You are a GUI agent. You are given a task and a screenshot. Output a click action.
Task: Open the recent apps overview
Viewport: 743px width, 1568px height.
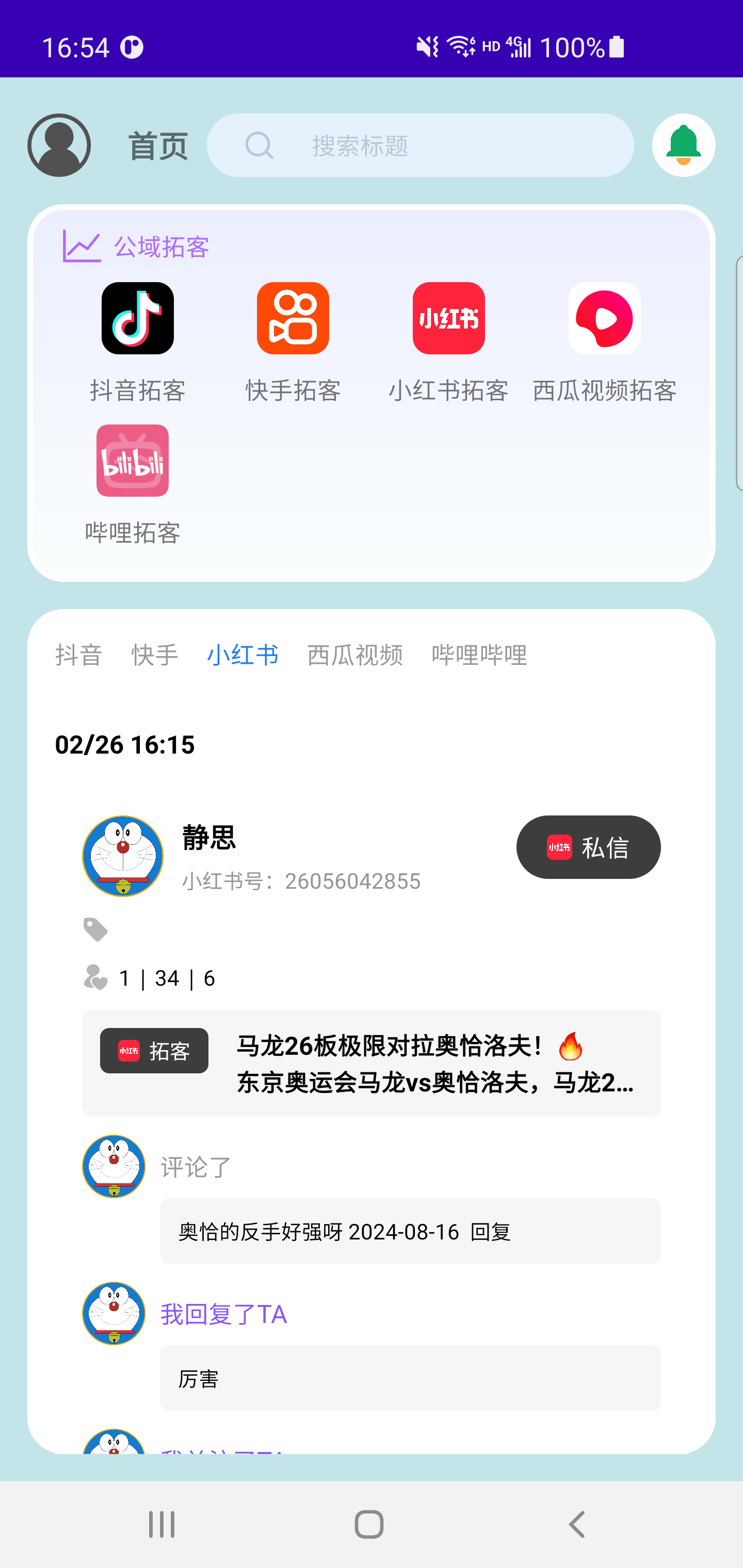click(x=162, y=1524)
